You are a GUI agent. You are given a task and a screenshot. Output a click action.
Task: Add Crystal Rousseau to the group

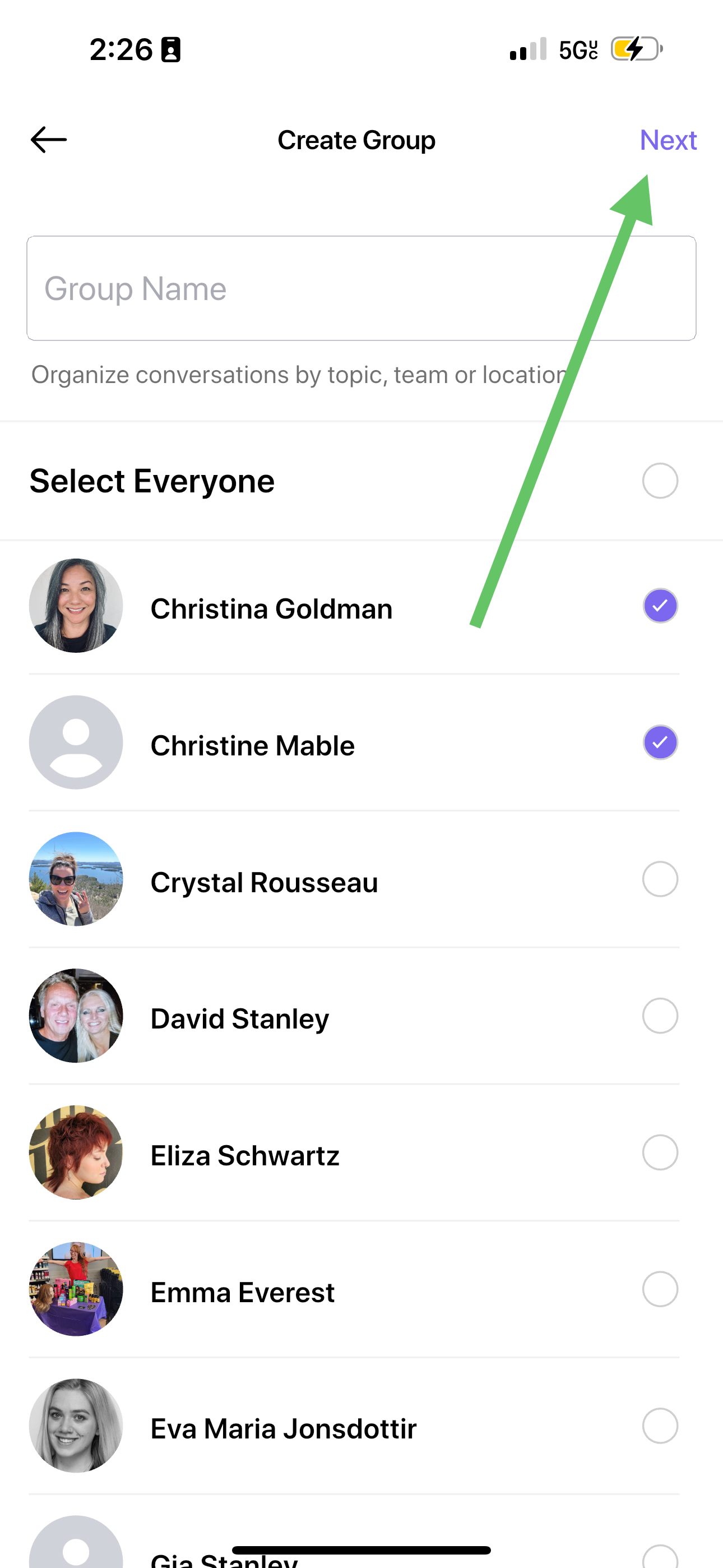(x=660, y=879)
